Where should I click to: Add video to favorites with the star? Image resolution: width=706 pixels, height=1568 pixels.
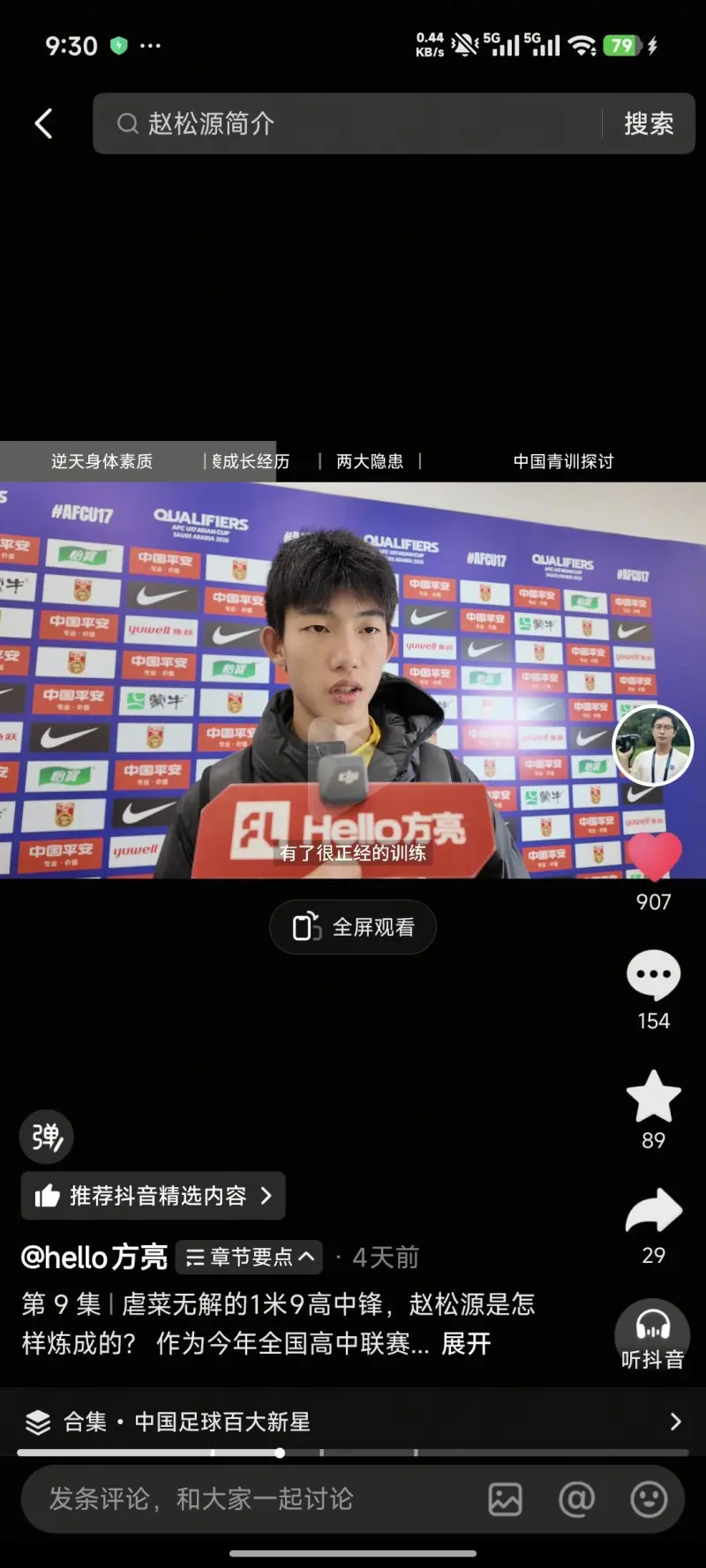pos(654,1096)
